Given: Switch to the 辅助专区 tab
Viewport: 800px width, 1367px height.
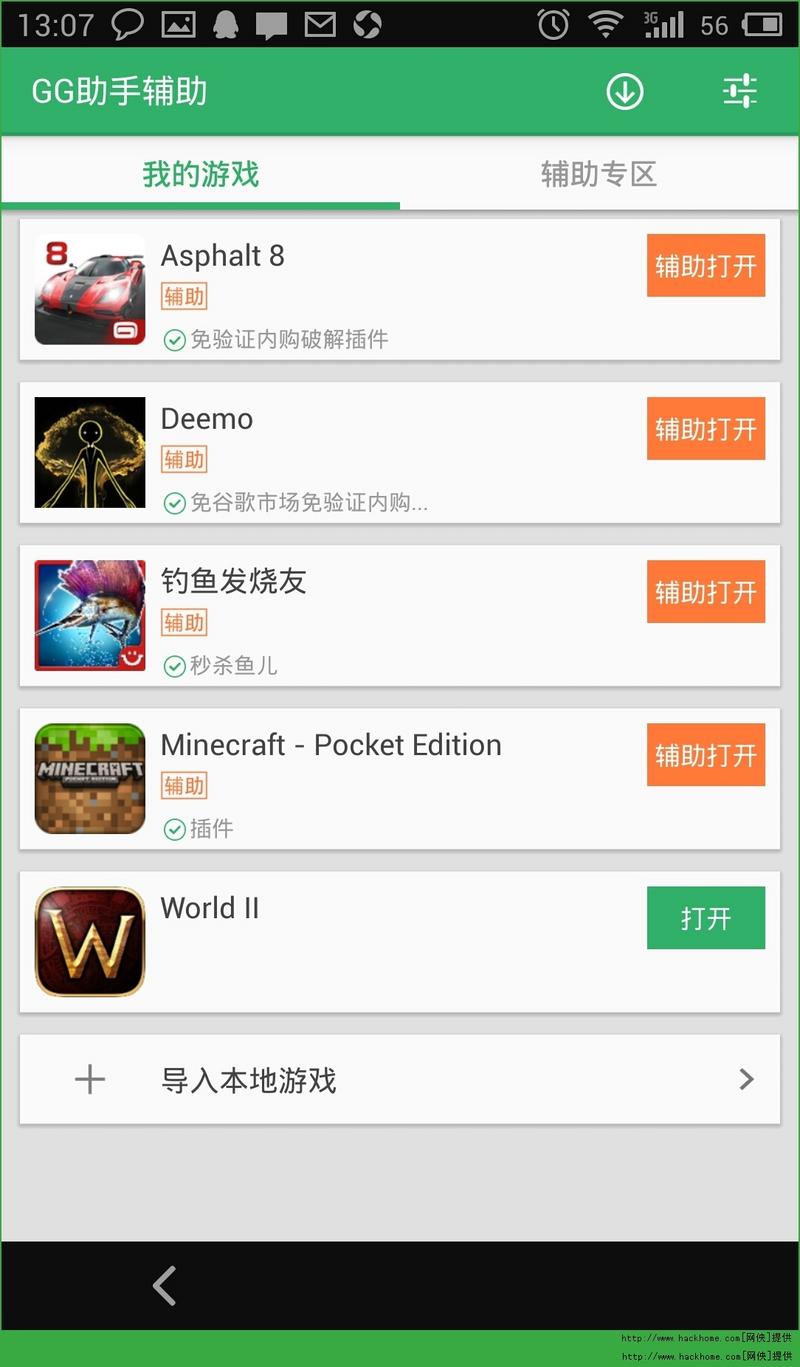Looking at the screenshot, I should [x=598, y=175].
